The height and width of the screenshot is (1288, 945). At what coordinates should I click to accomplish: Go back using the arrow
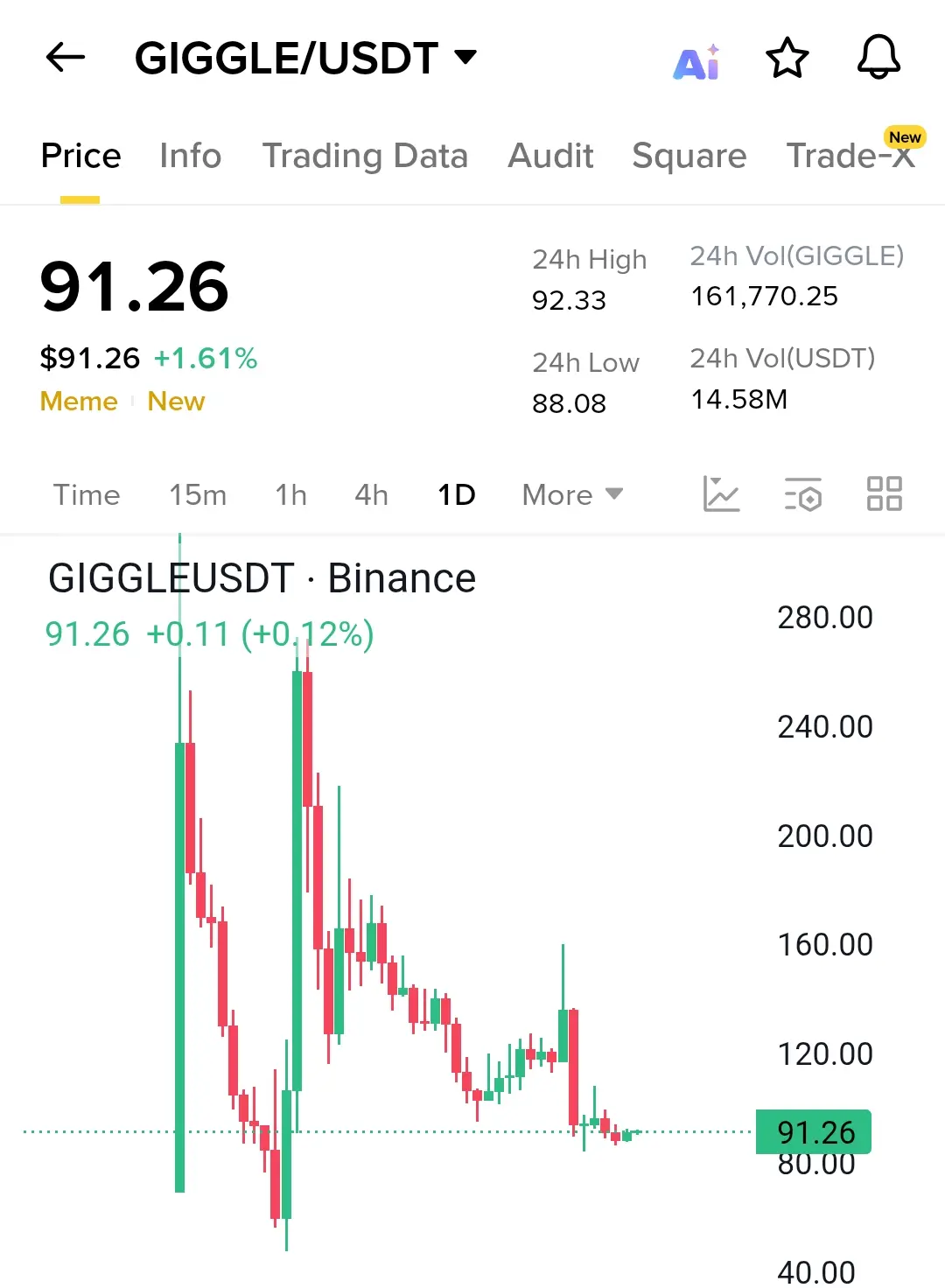point(66,58)
